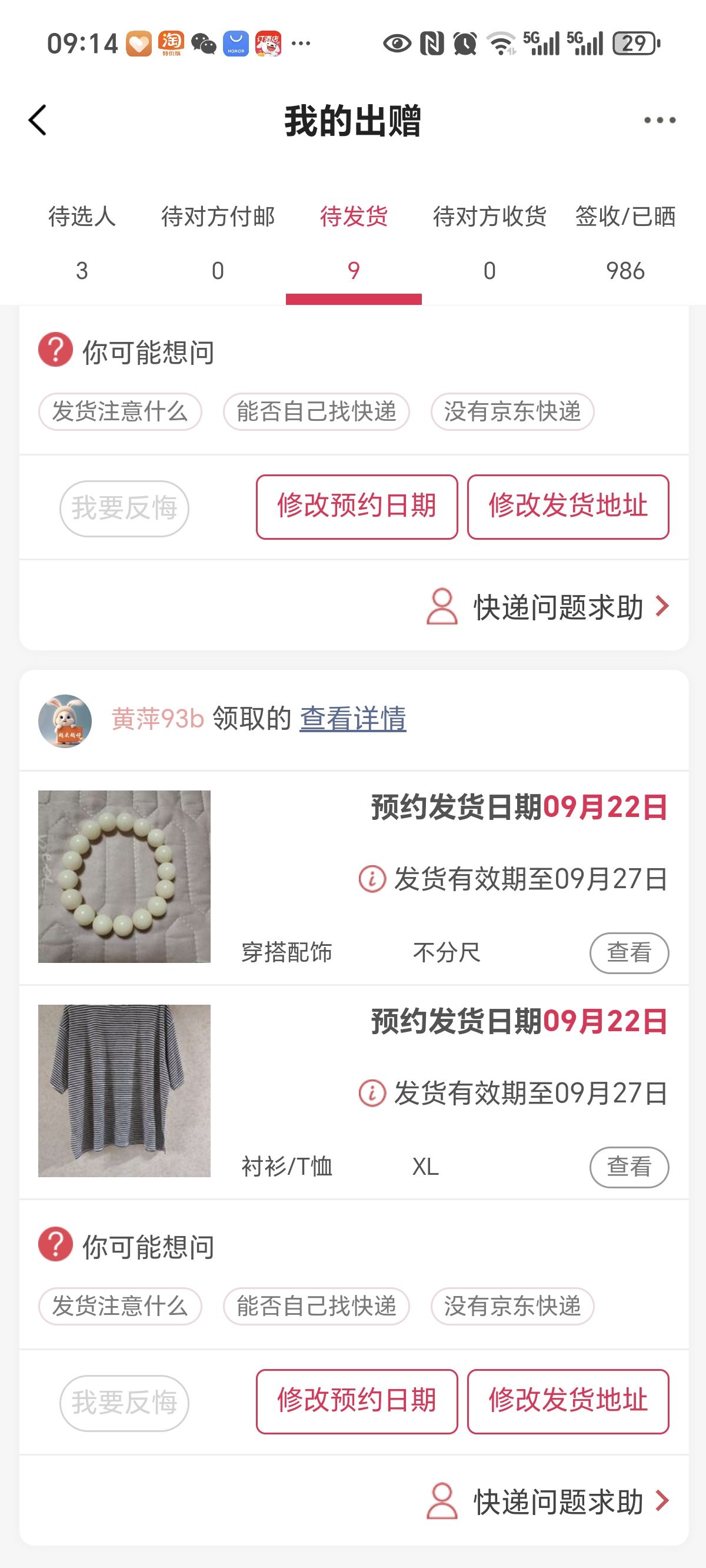Open the striped T-shirt photo
Viewport: 706px width, 1568px height.
[x=124, y=1091]
